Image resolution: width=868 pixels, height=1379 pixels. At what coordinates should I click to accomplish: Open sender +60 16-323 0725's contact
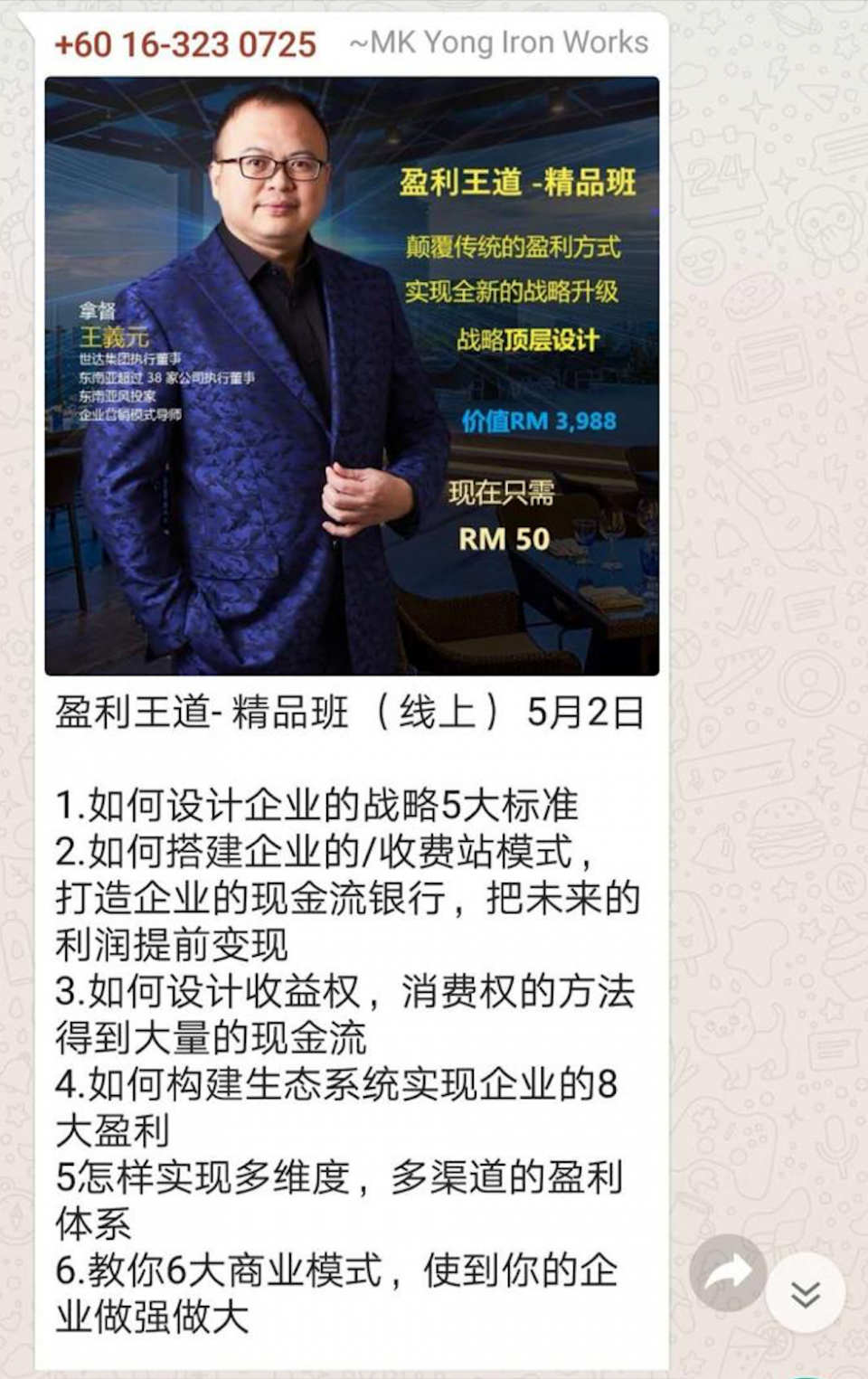[x=185, y=44]
